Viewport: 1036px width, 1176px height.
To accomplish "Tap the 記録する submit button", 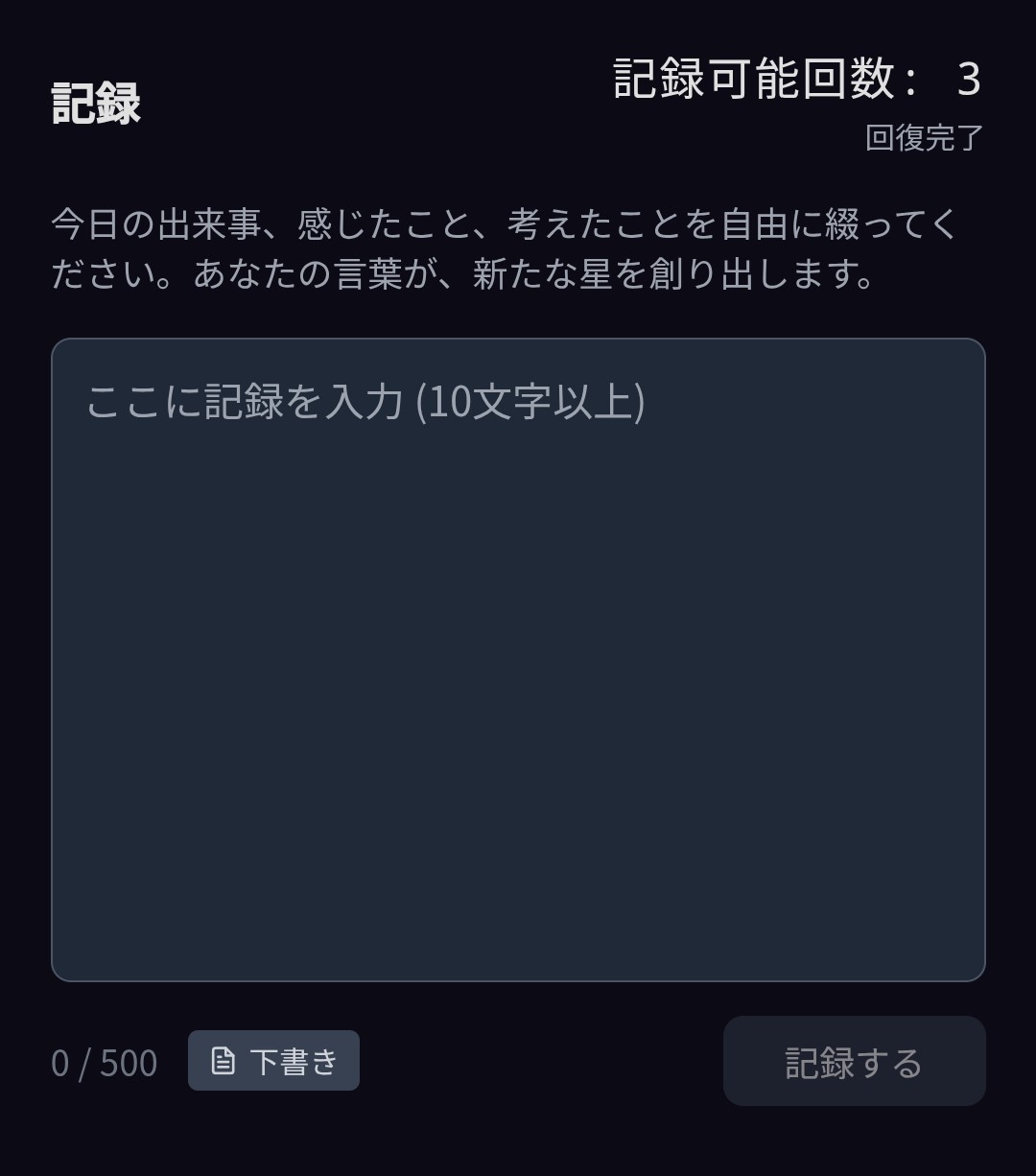I will coord(854,1061).
